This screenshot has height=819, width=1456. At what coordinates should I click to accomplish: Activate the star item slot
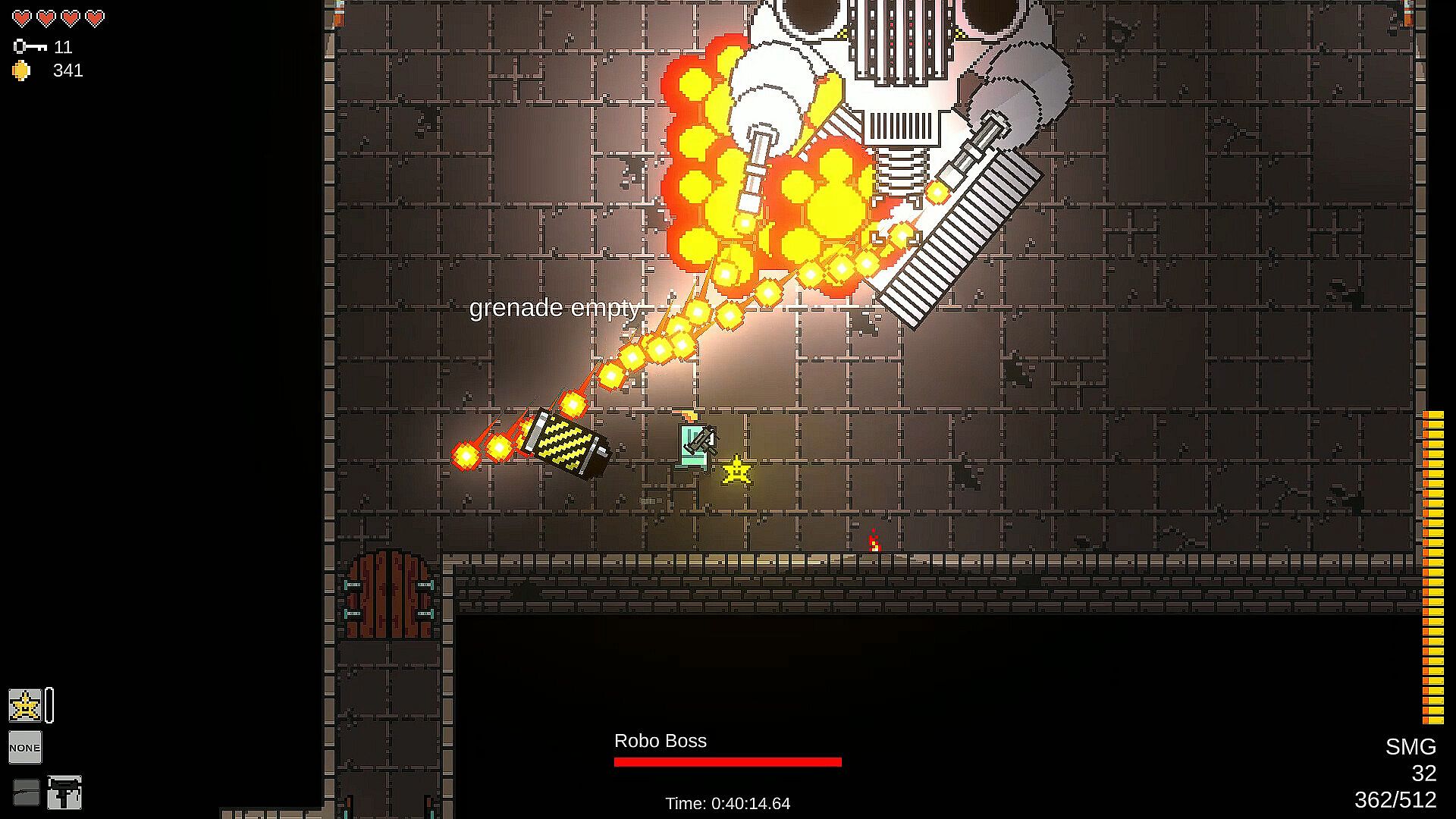coord(25,706)
